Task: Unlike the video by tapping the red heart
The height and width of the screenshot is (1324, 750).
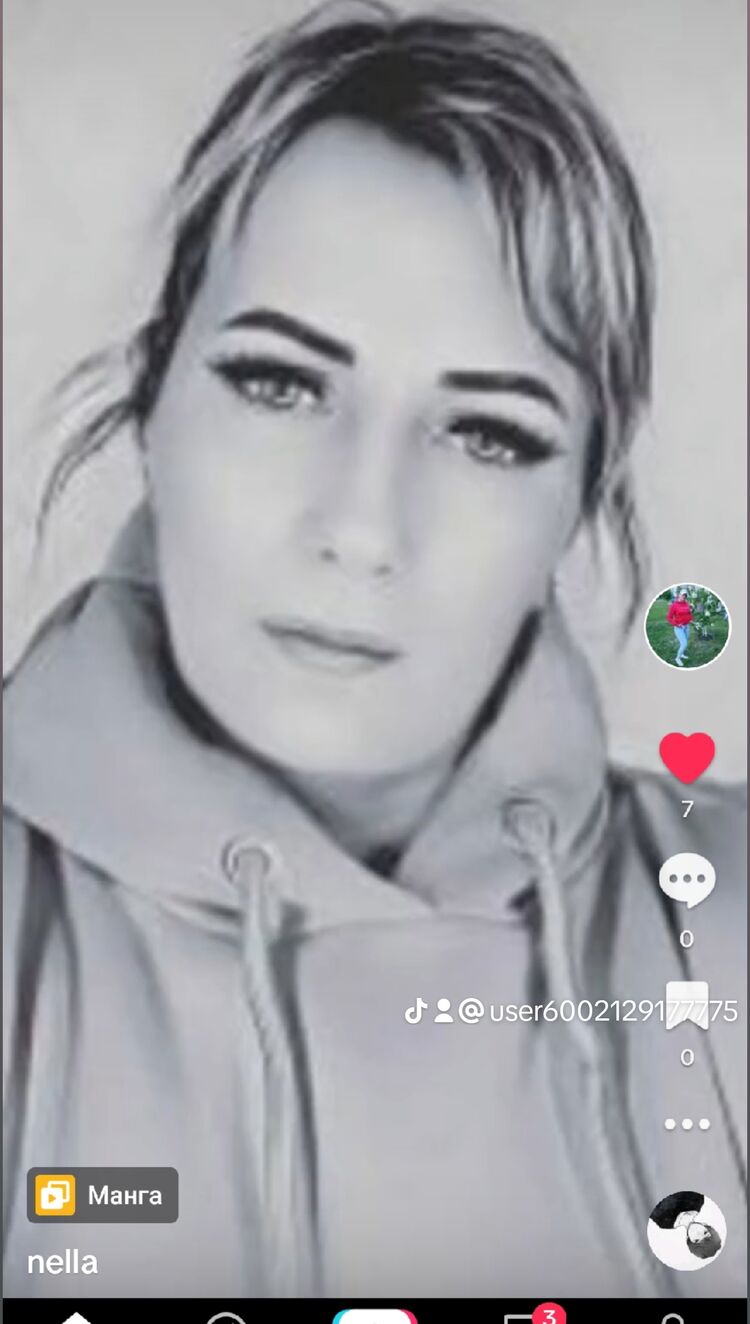Action: point(684,757)
